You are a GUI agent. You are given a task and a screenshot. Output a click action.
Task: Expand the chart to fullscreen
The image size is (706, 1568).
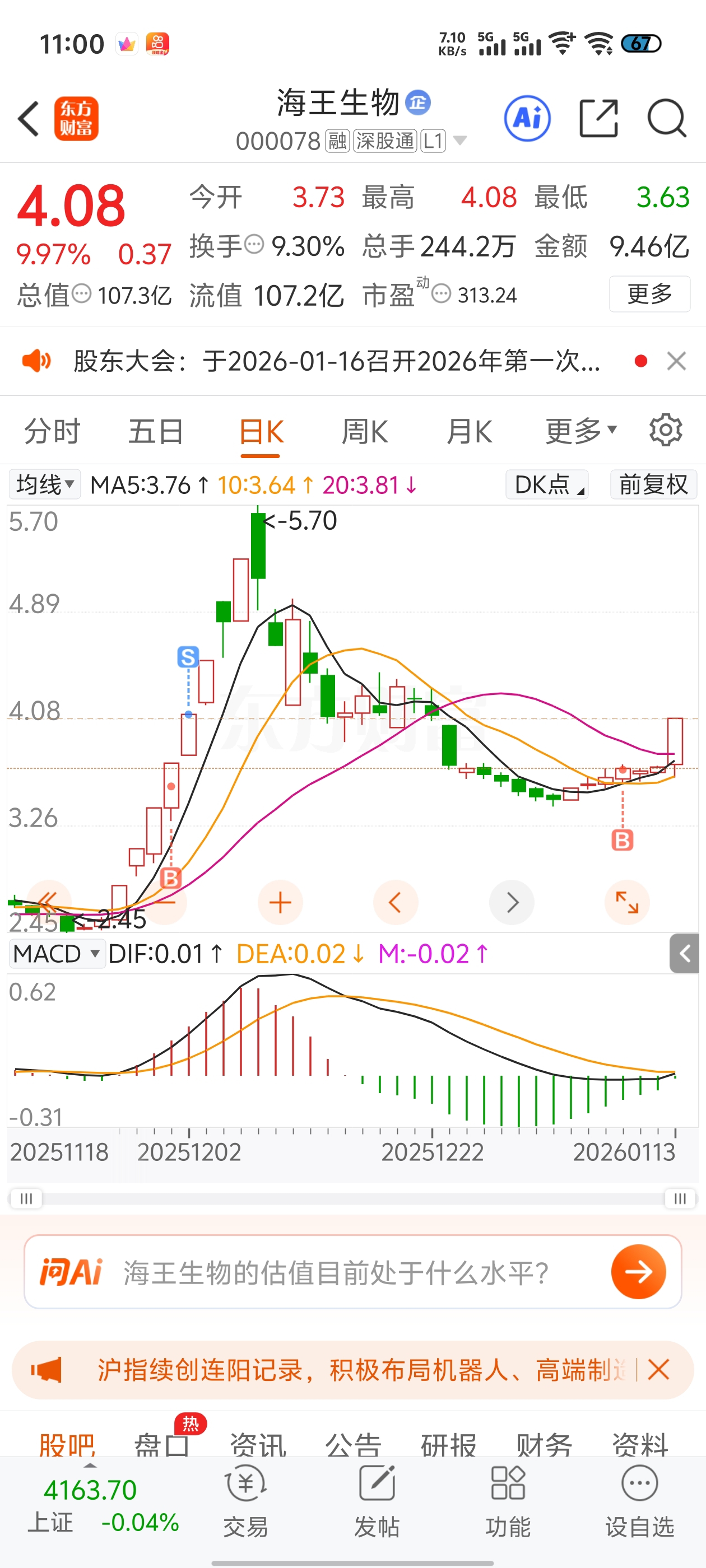pyautogui.click(x=627, y=903)
